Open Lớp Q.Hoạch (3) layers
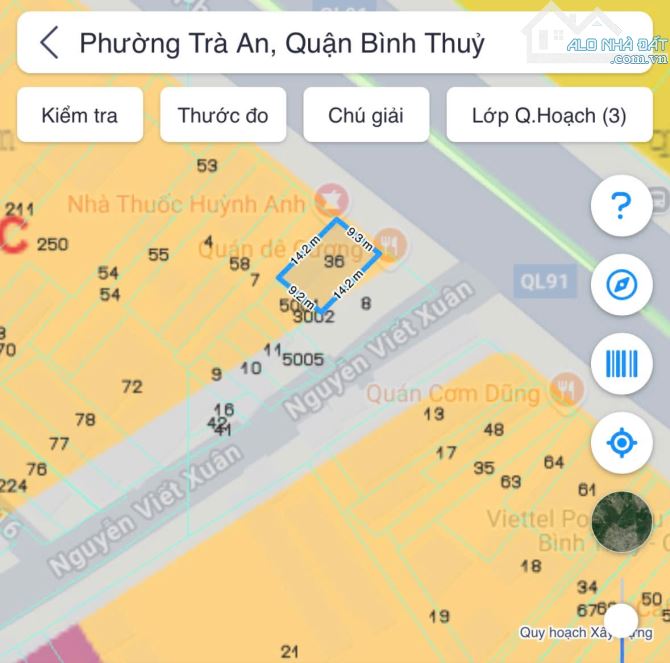The height and width of the screenshot is (663, 670). coord(549,115)
